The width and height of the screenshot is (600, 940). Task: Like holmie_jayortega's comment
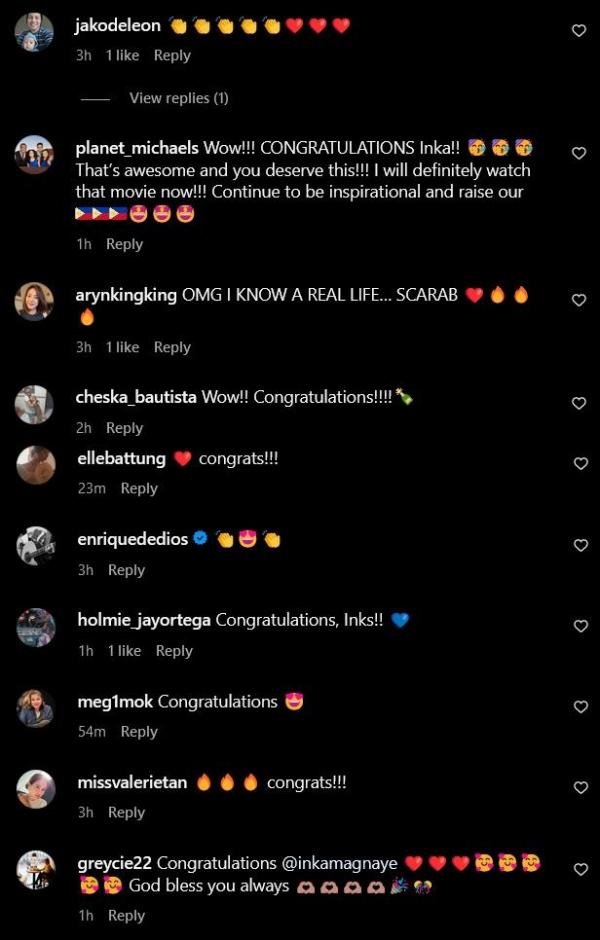[x=579, y=626]
